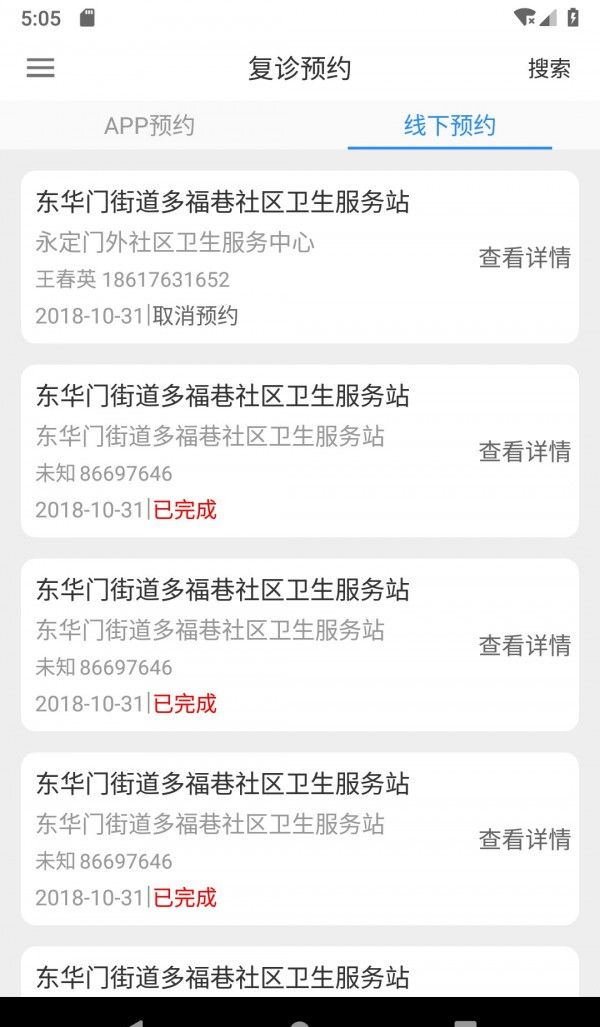
Task: Switch to the APP预约 tab
Action: coord(149,126)
